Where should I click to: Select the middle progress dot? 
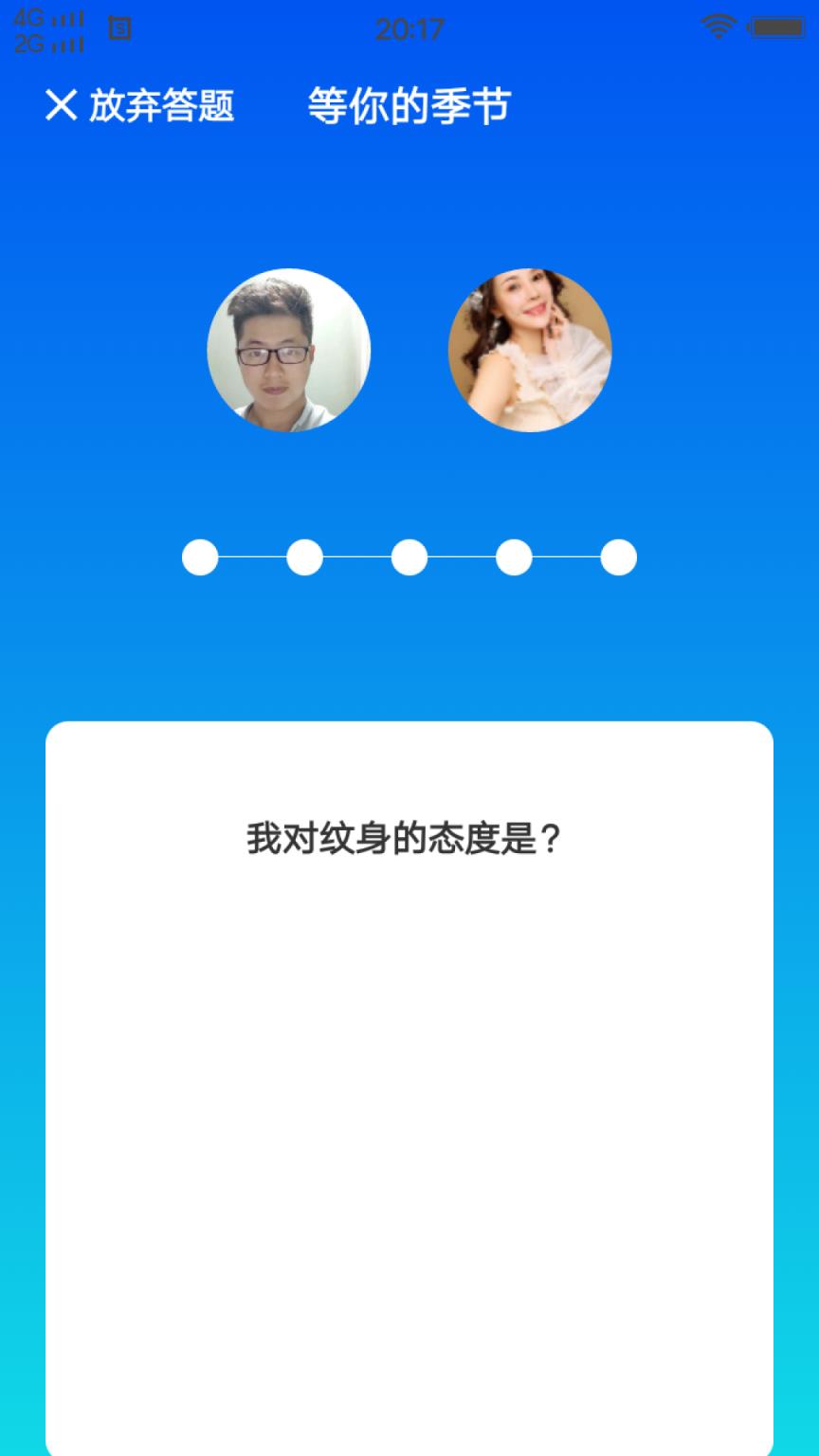tap(409, 557)
